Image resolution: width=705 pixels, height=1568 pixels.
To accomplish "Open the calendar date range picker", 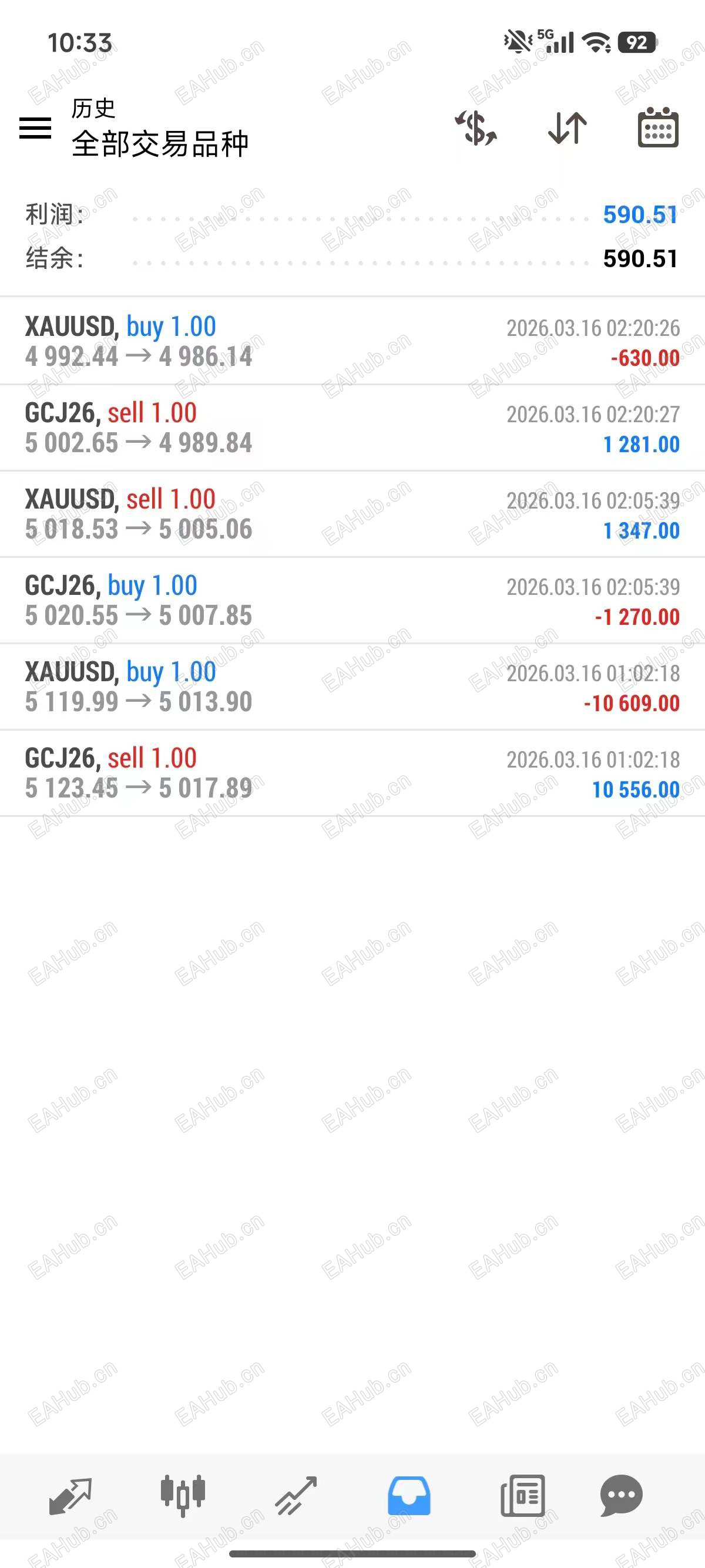I will pyautogui.click(x=657, y=128).
